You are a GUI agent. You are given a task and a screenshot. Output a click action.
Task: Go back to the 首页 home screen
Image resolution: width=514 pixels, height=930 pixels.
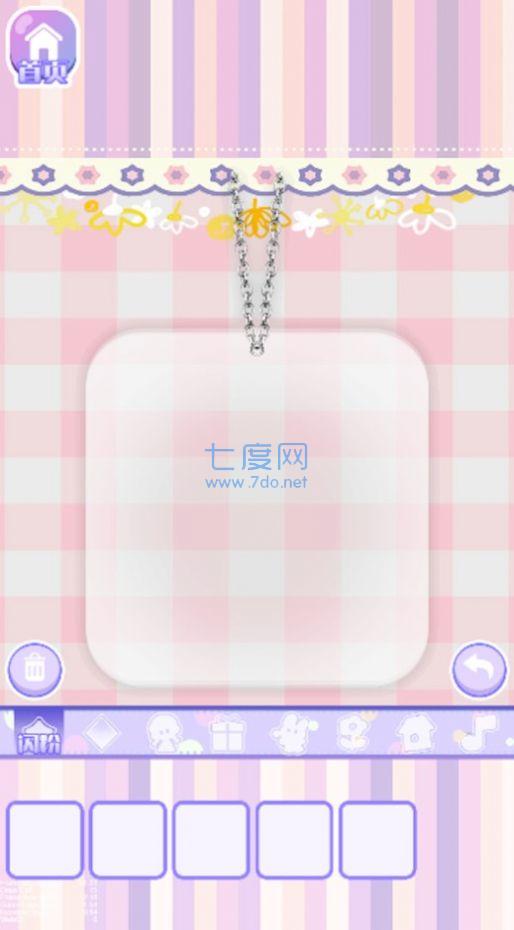pyautogui.click(x=42, y=47)
